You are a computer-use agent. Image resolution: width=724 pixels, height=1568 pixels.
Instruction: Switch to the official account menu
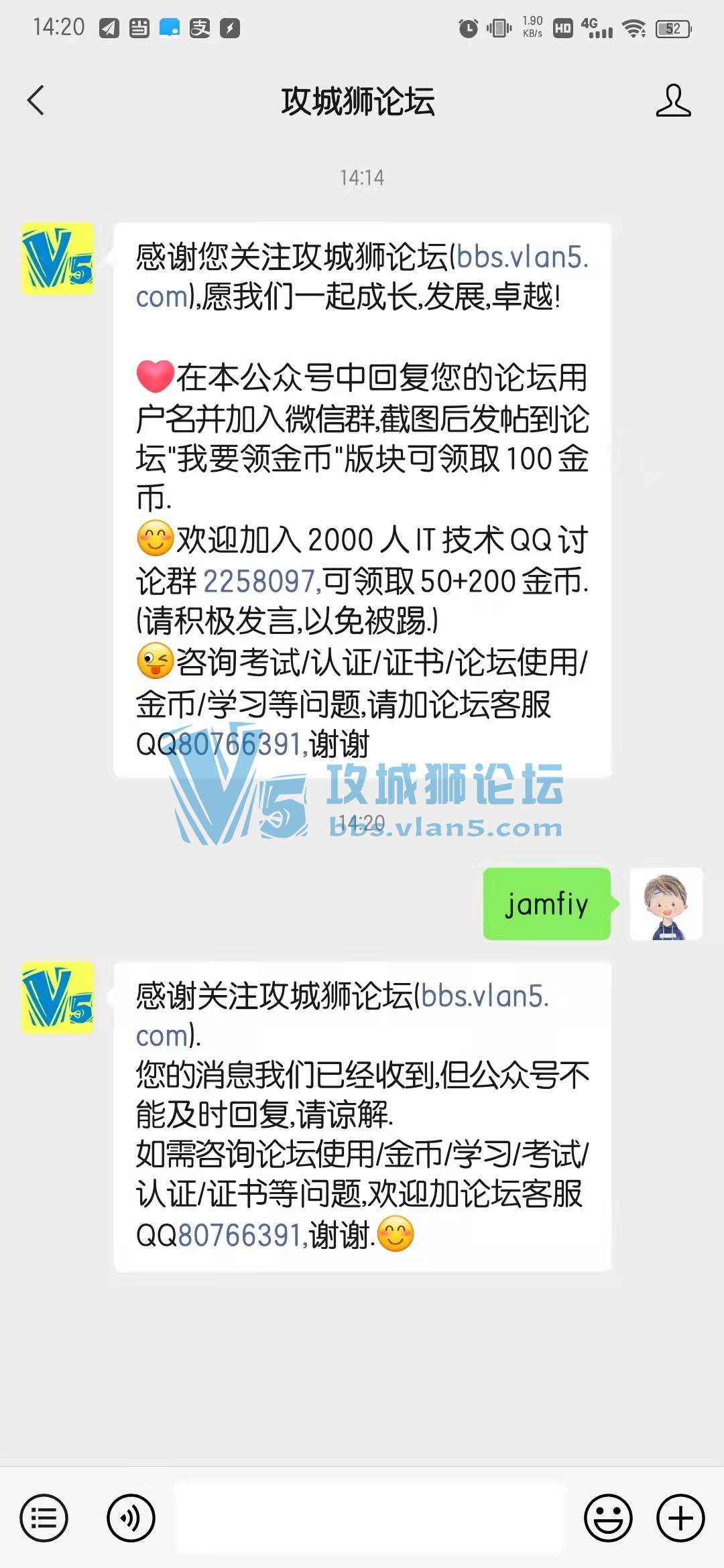pos(44,1518)
